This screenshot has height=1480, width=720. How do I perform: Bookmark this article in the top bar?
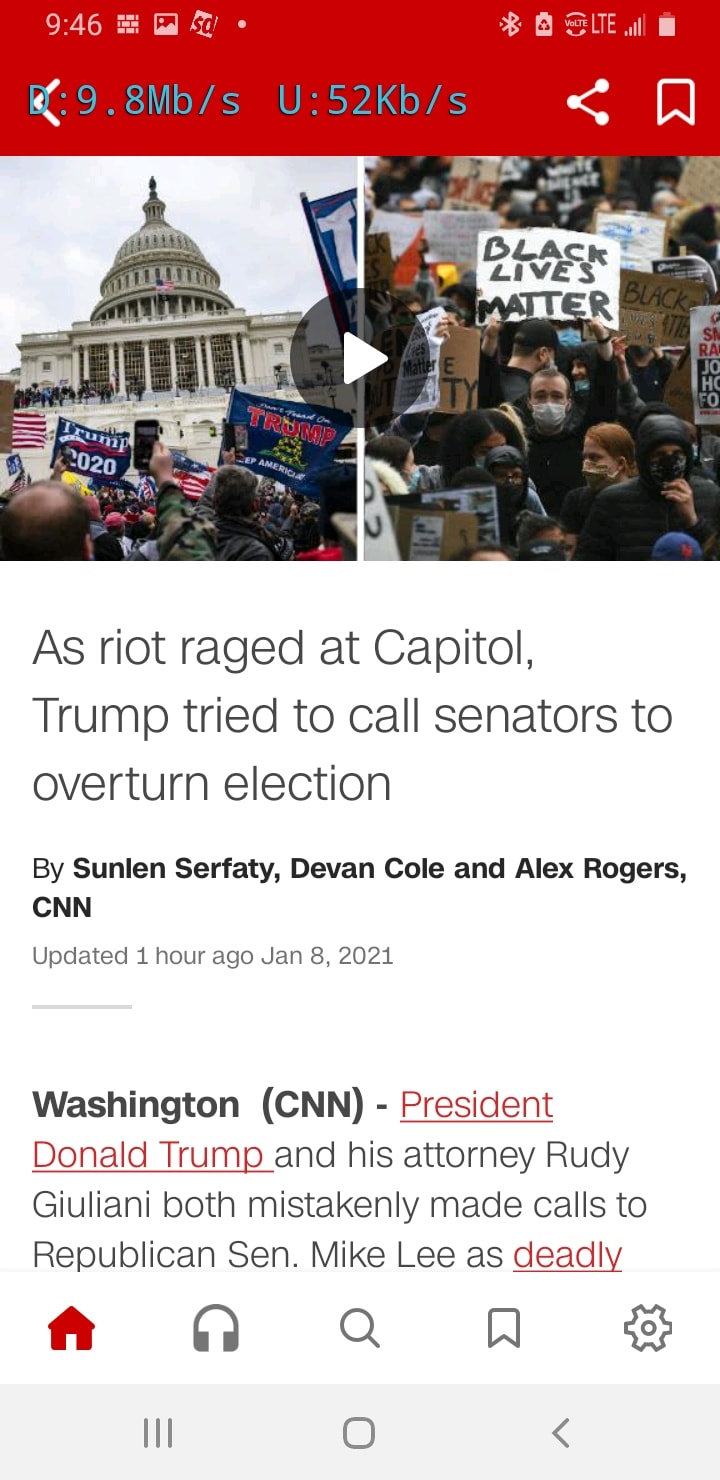pyautogui.click(x=675, y=102)
